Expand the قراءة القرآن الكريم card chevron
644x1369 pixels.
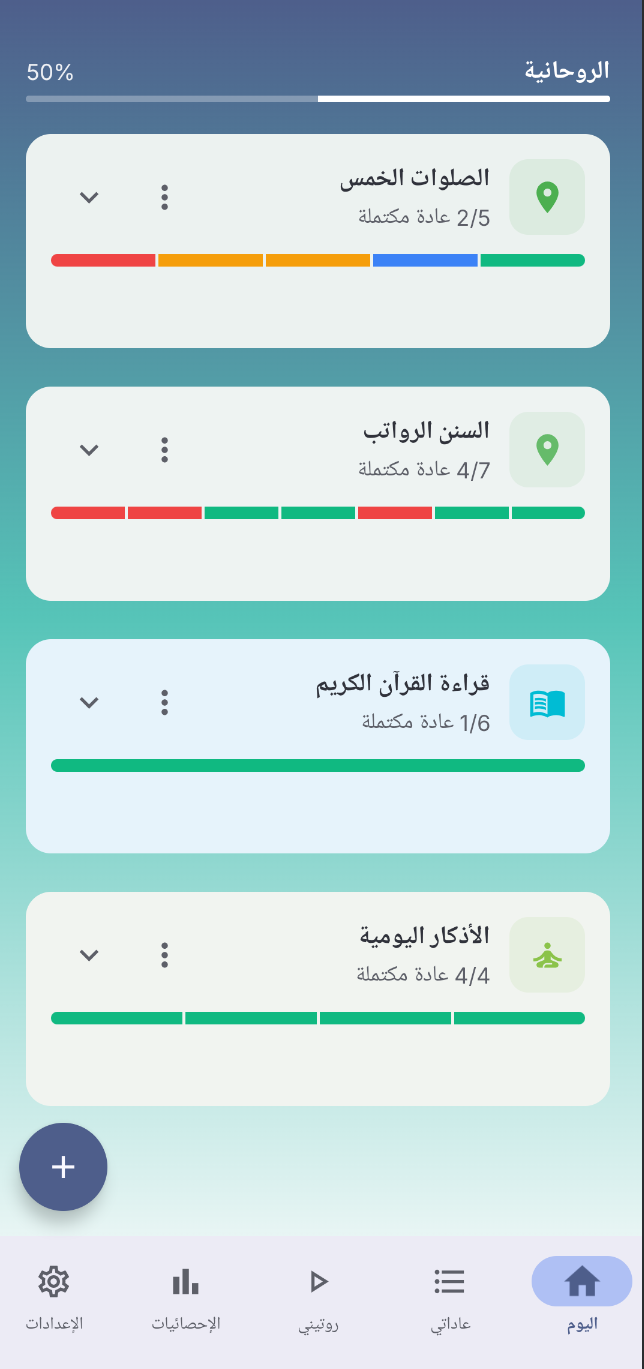click(x=89, y=702)
